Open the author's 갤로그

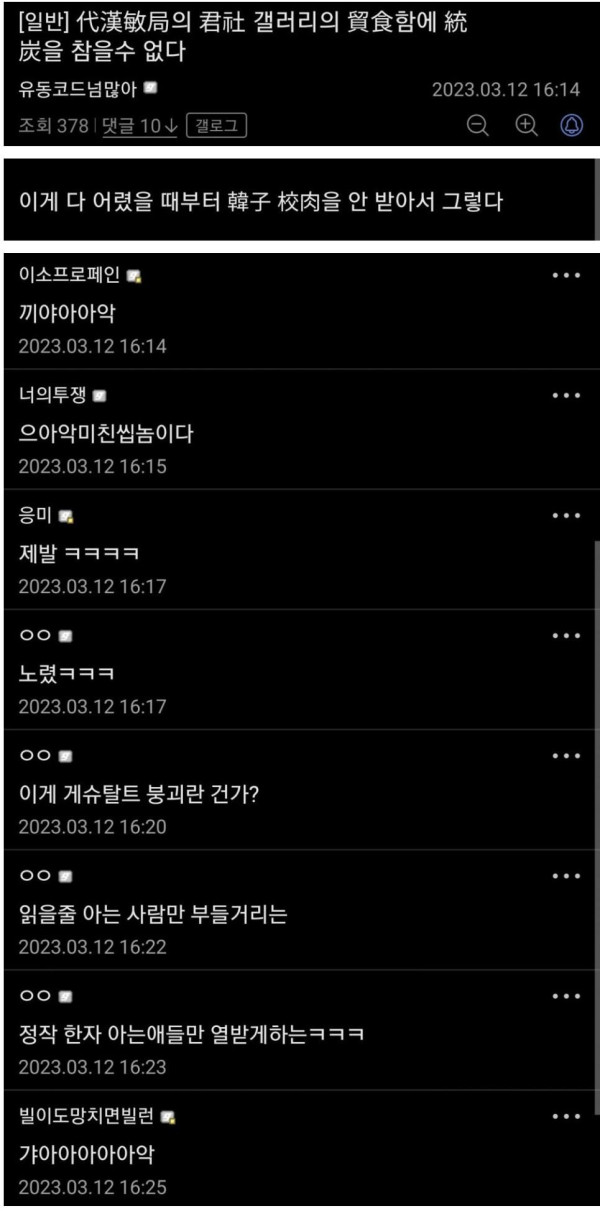click(216, 125)
